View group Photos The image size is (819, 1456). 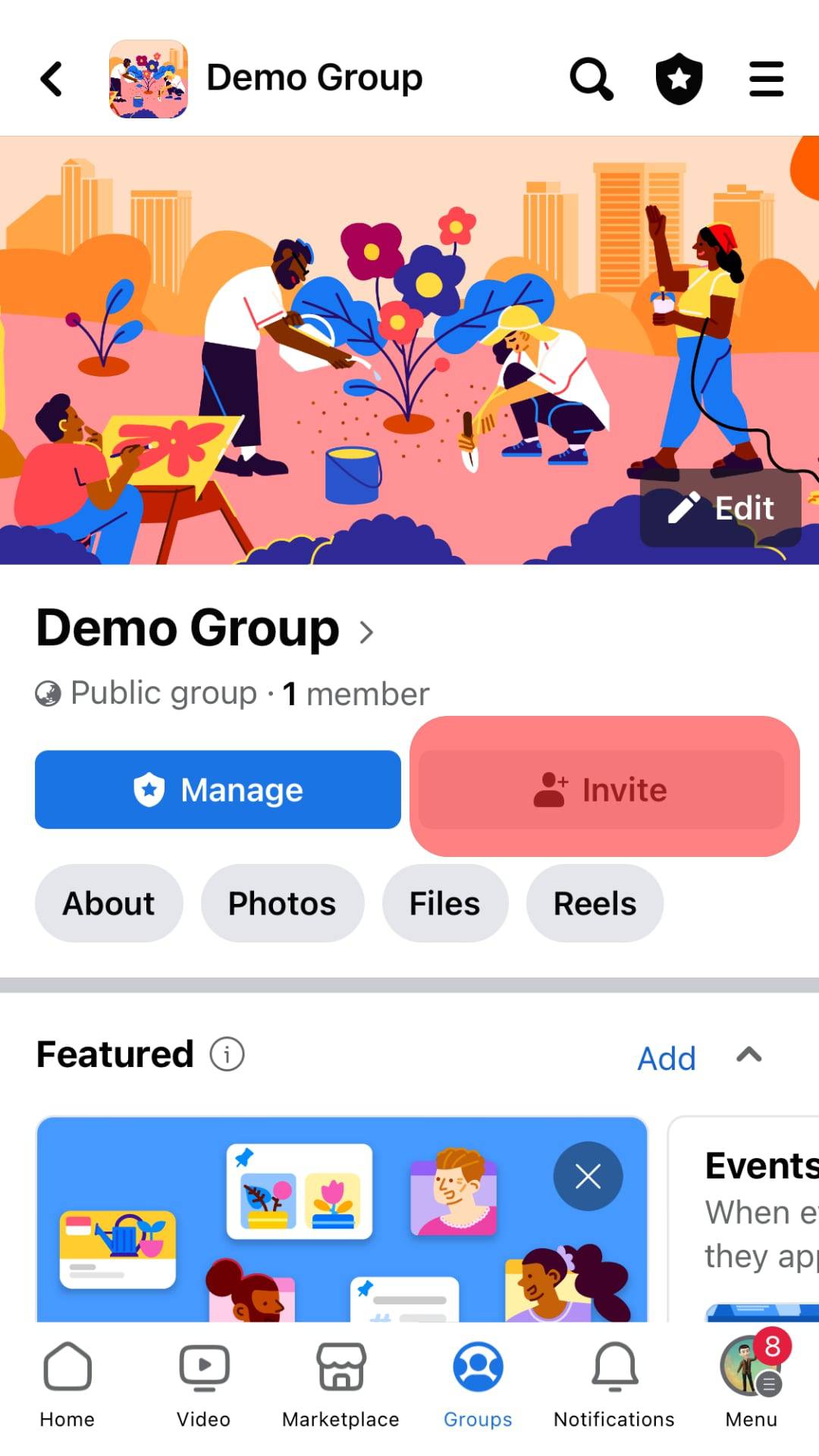(282, 903)
